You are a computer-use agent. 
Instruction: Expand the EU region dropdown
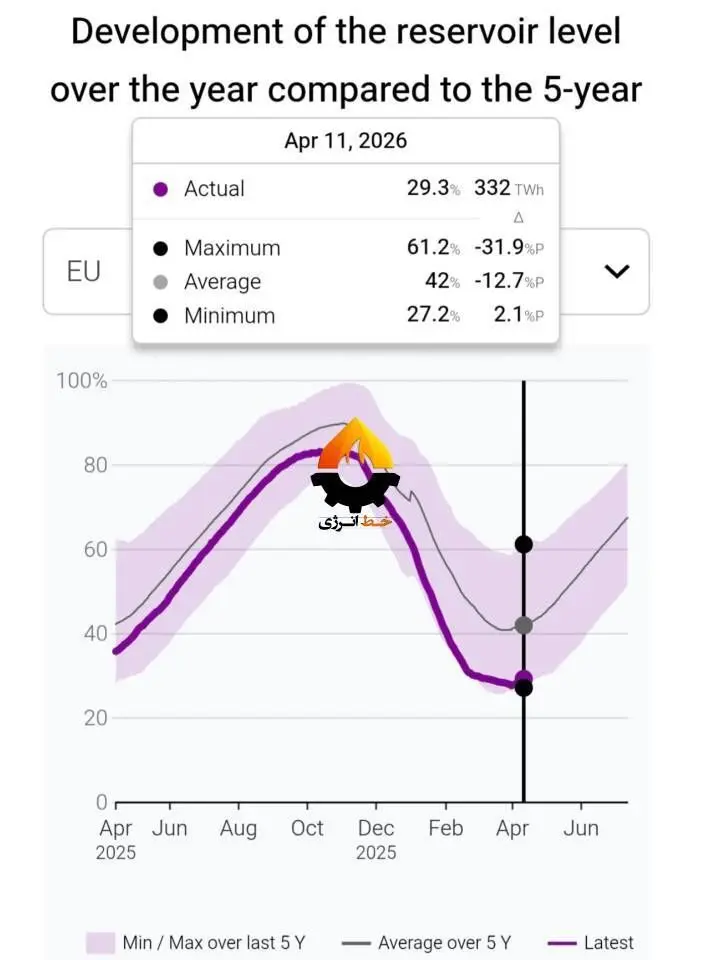[x=618, y=271]
